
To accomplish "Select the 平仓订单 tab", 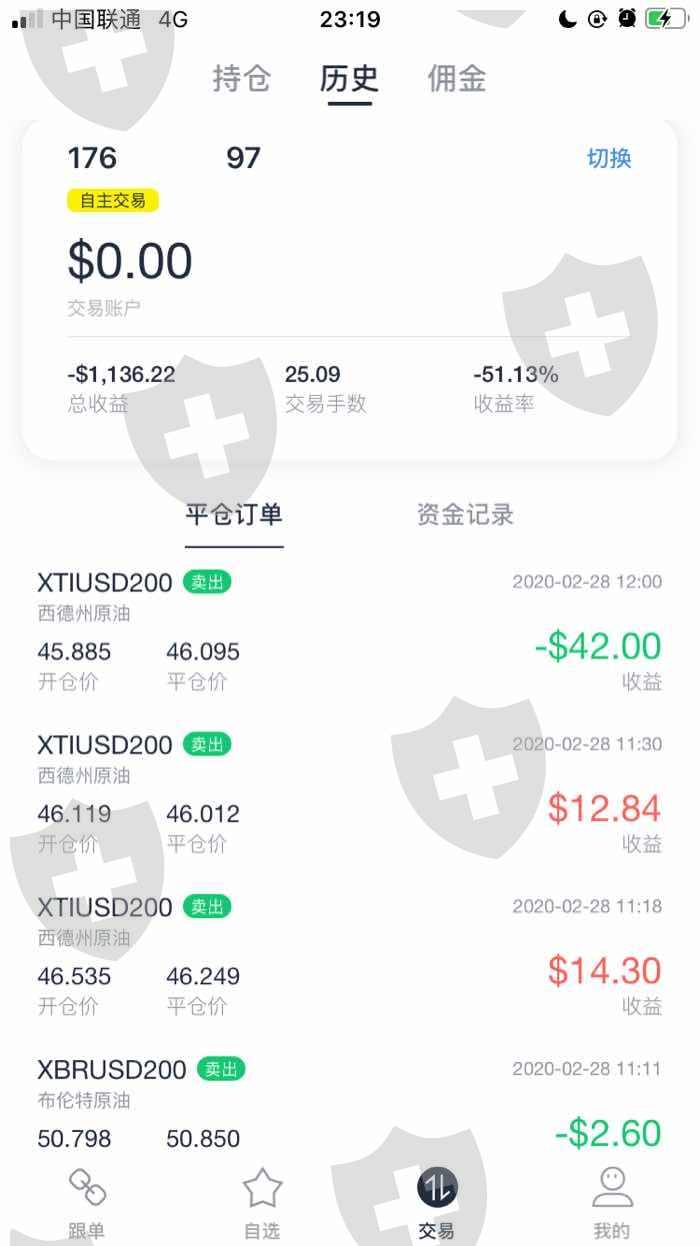I will pos(234,514).
